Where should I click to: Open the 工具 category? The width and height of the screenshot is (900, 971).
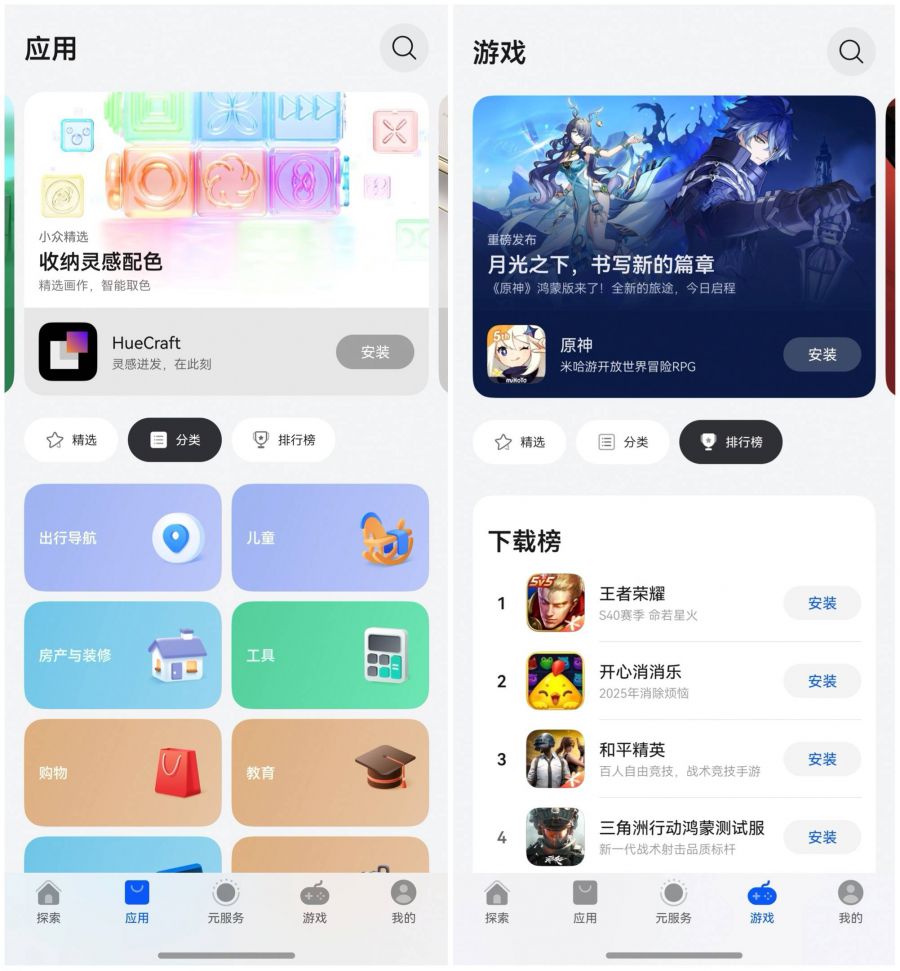pos(330,655)
